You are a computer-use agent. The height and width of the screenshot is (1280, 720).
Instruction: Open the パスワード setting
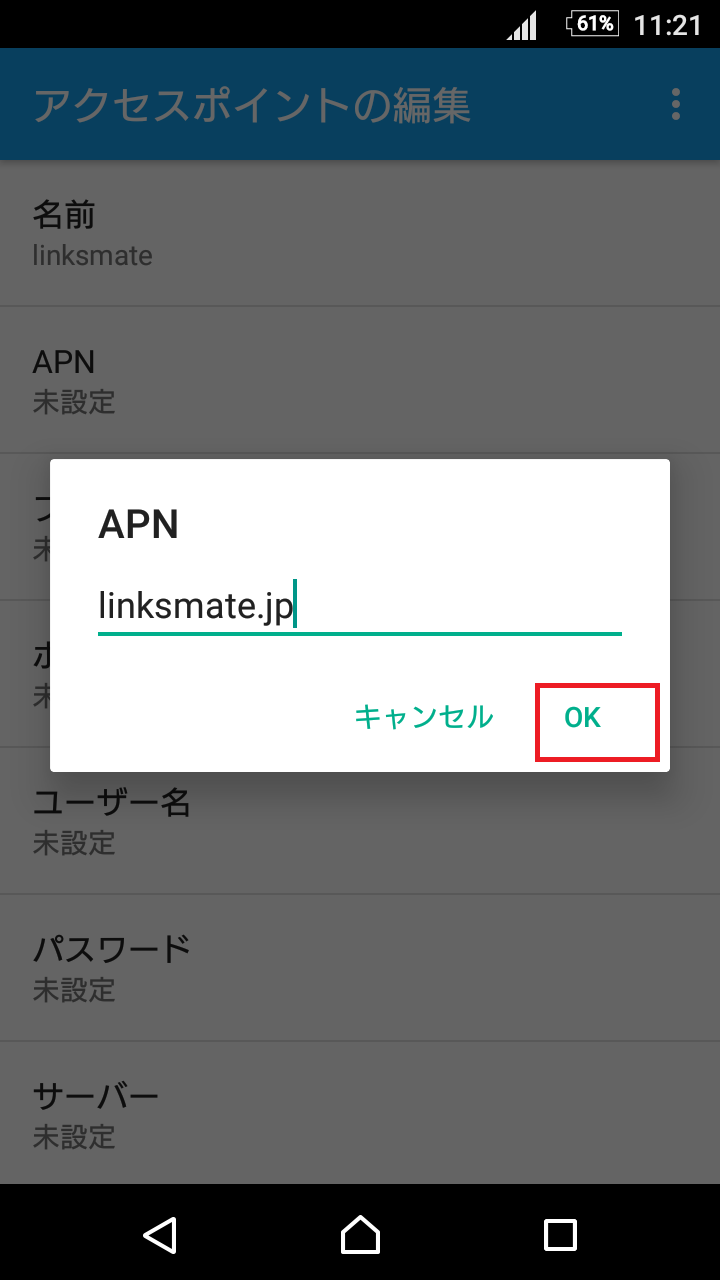coord(360,965)
